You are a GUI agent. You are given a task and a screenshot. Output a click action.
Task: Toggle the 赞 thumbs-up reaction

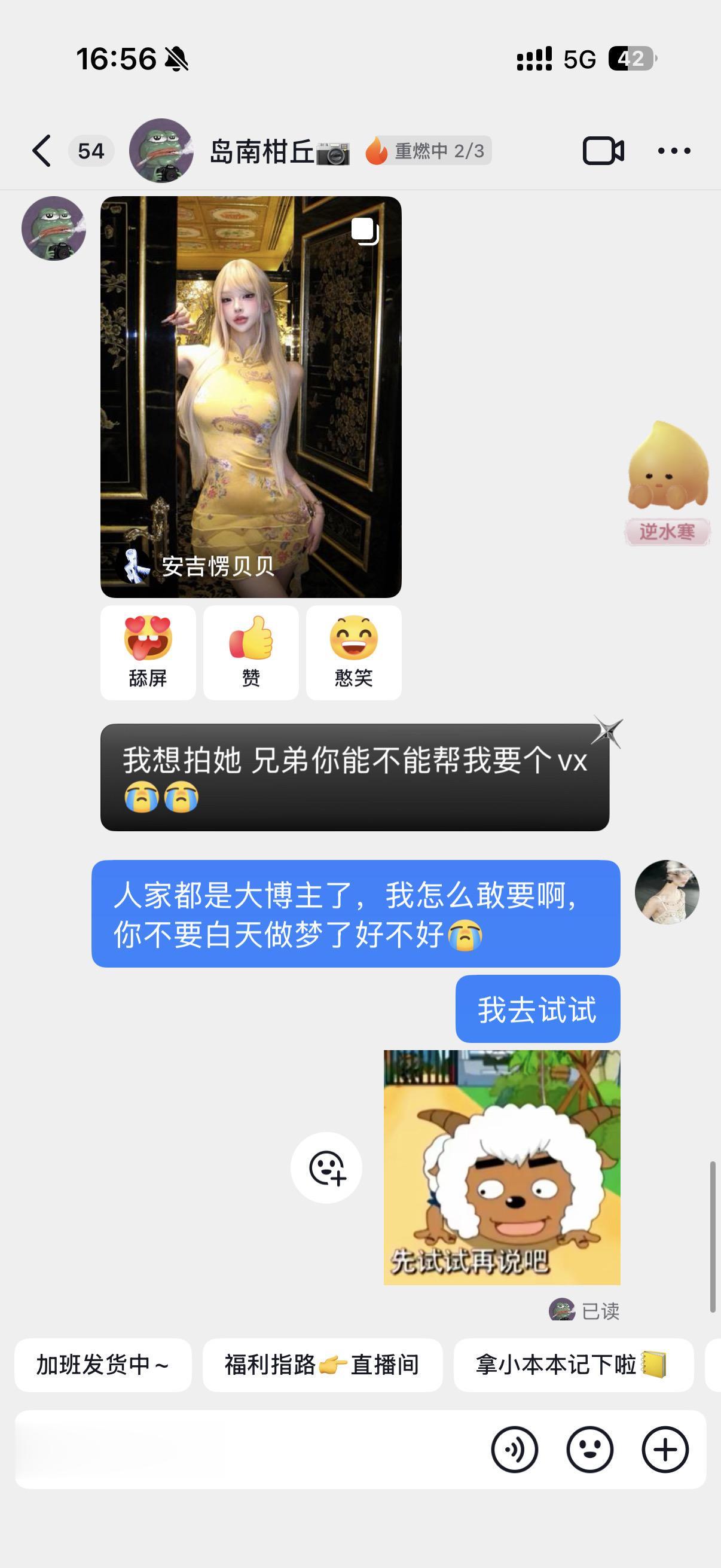(x=251, y=652)
